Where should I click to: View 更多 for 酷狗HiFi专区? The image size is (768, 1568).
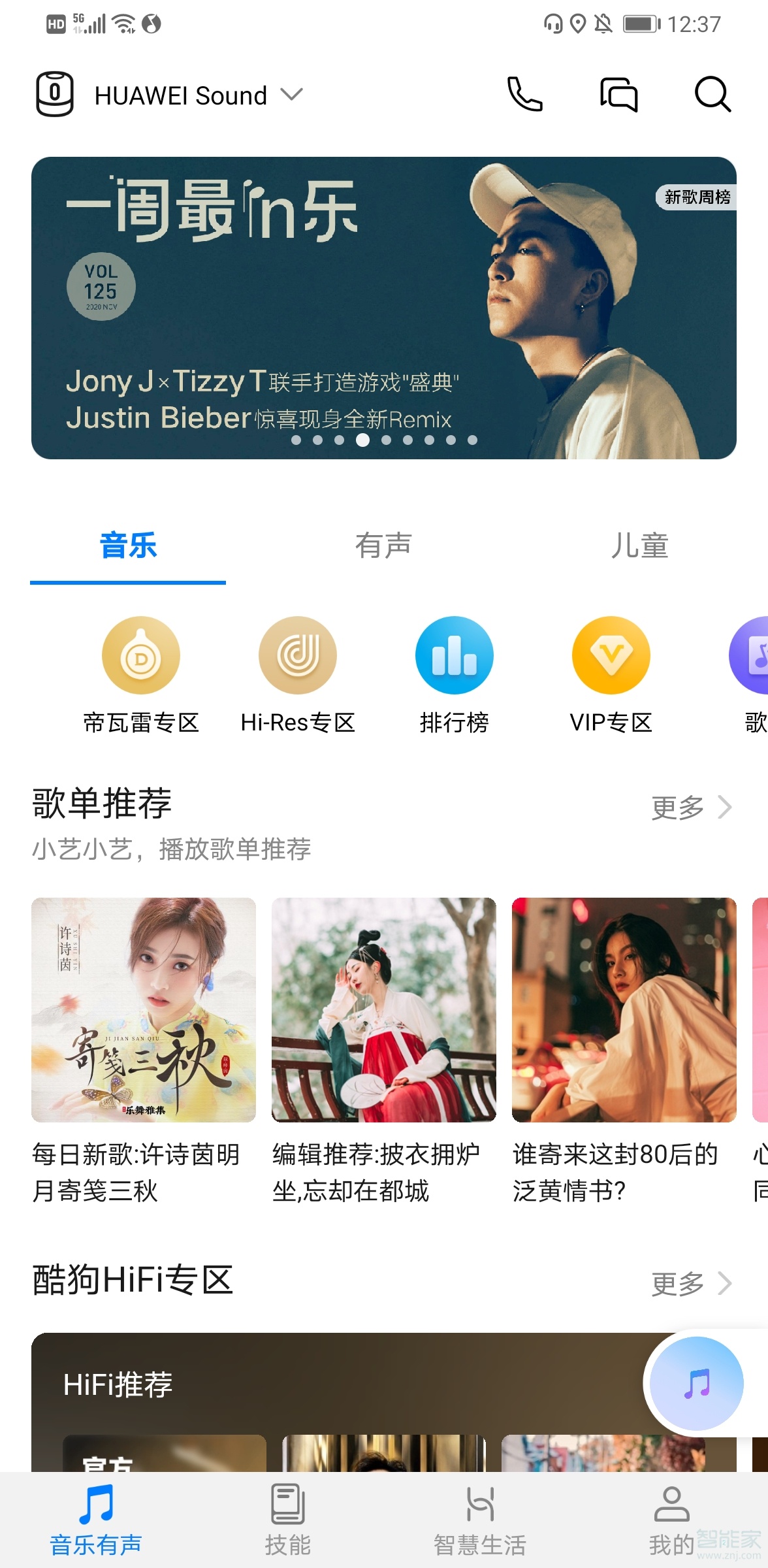[x=691, y=1284]
